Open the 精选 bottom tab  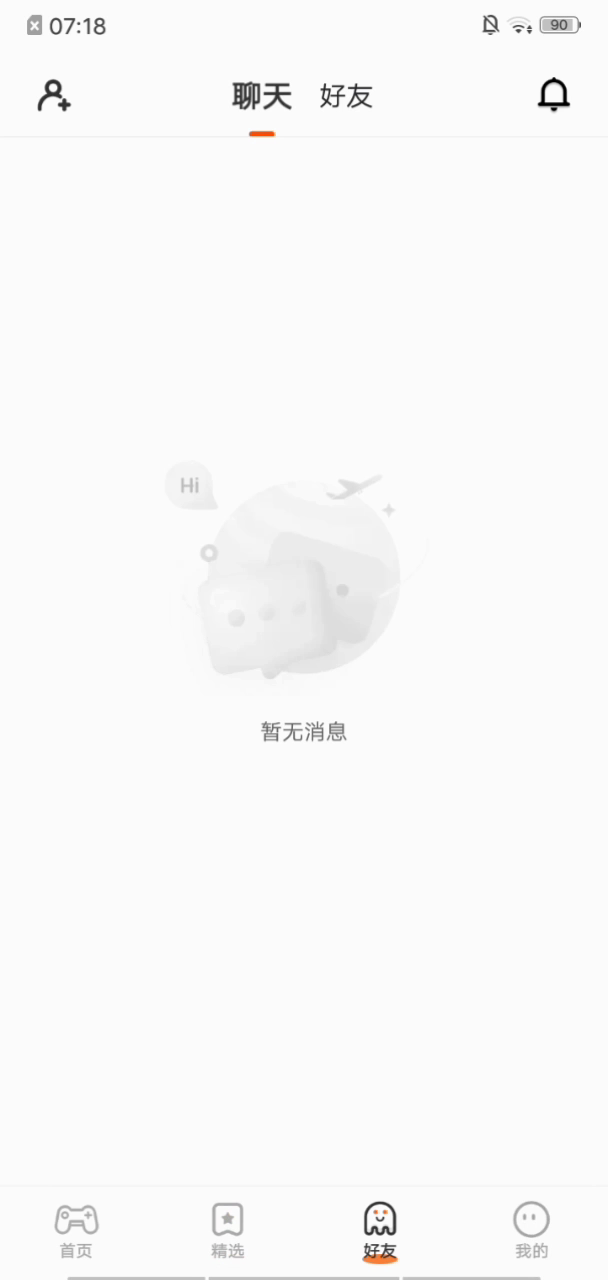(228, 1230)
